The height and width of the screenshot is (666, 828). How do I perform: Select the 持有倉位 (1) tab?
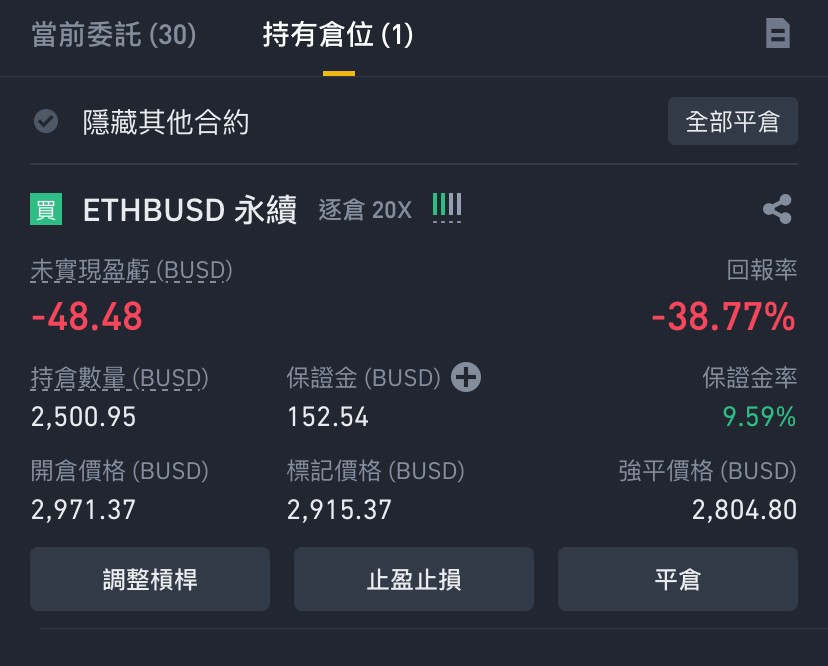pyautogui.click(x=338, y=35)
